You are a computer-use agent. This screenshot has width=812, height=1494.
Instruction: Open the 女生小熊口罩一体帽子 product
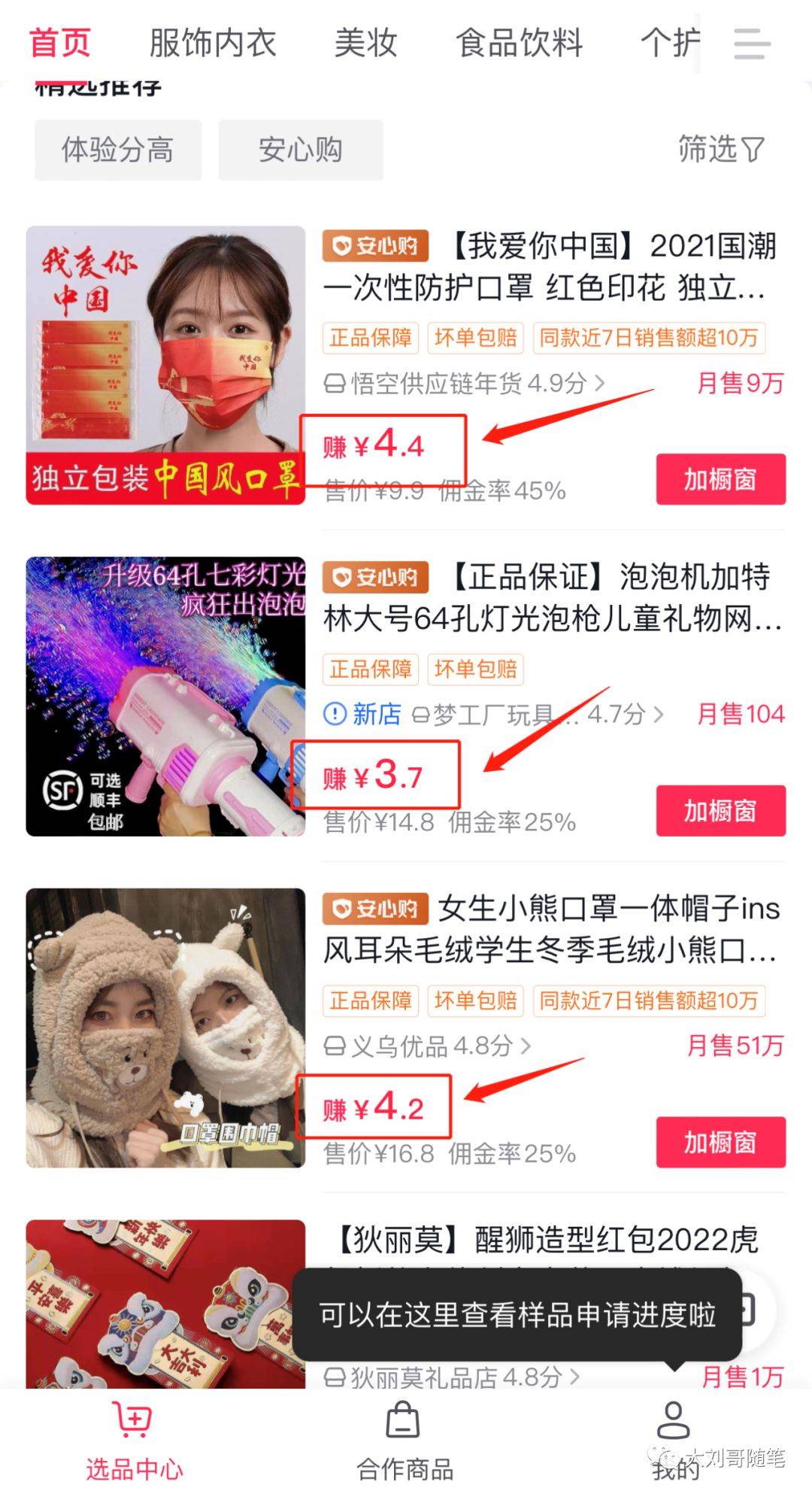(165, 1027)
